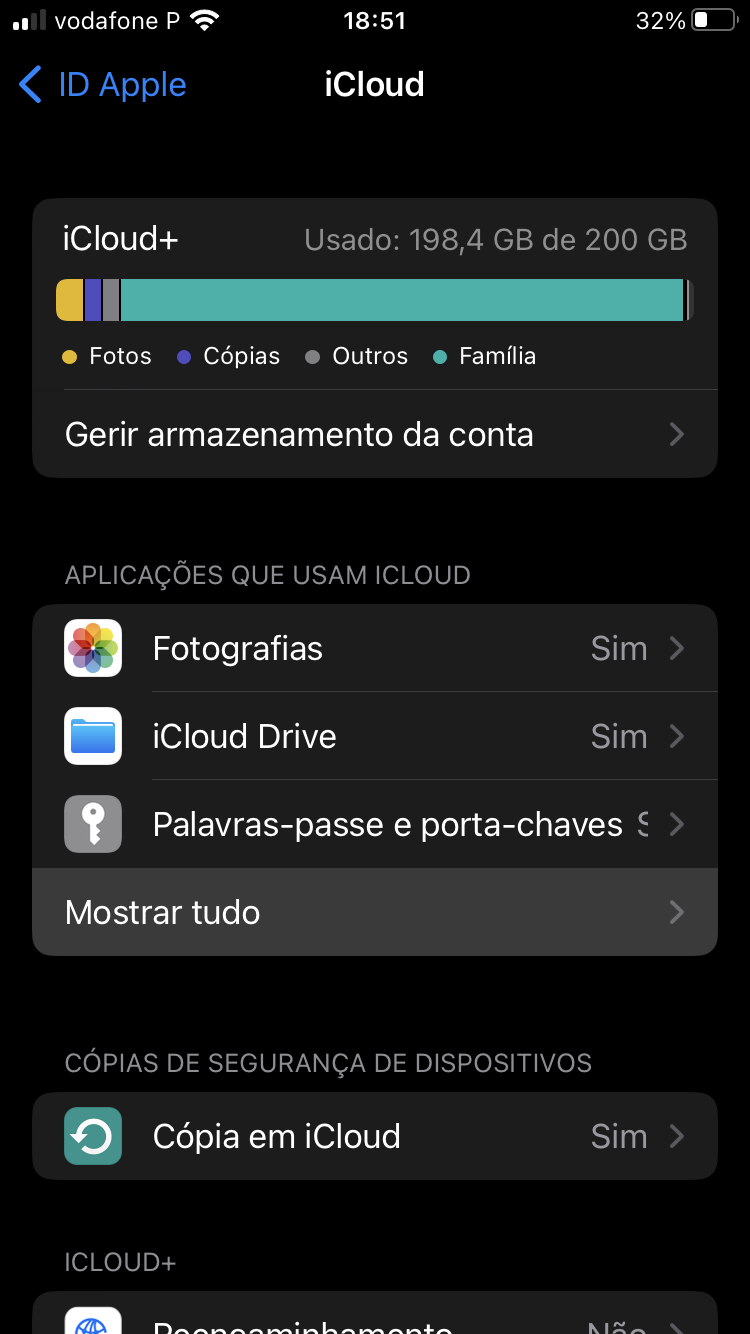The width and height of the screenshot is (750, 1334).
Task: Open Fotografias iCloud settings
Action: (x=375, y=648)
